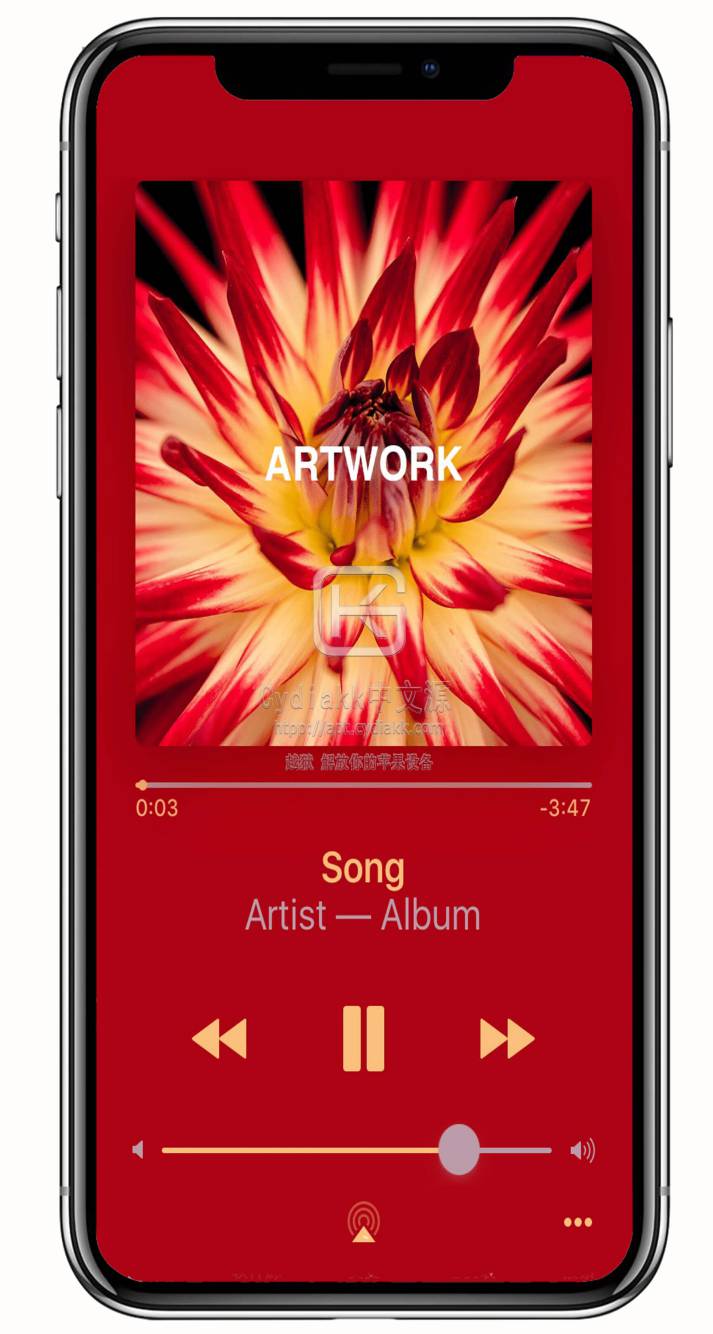This screenshot has width=713, height=1334.
Task: Tap the volume slider knob
Action: point(459,1149)
